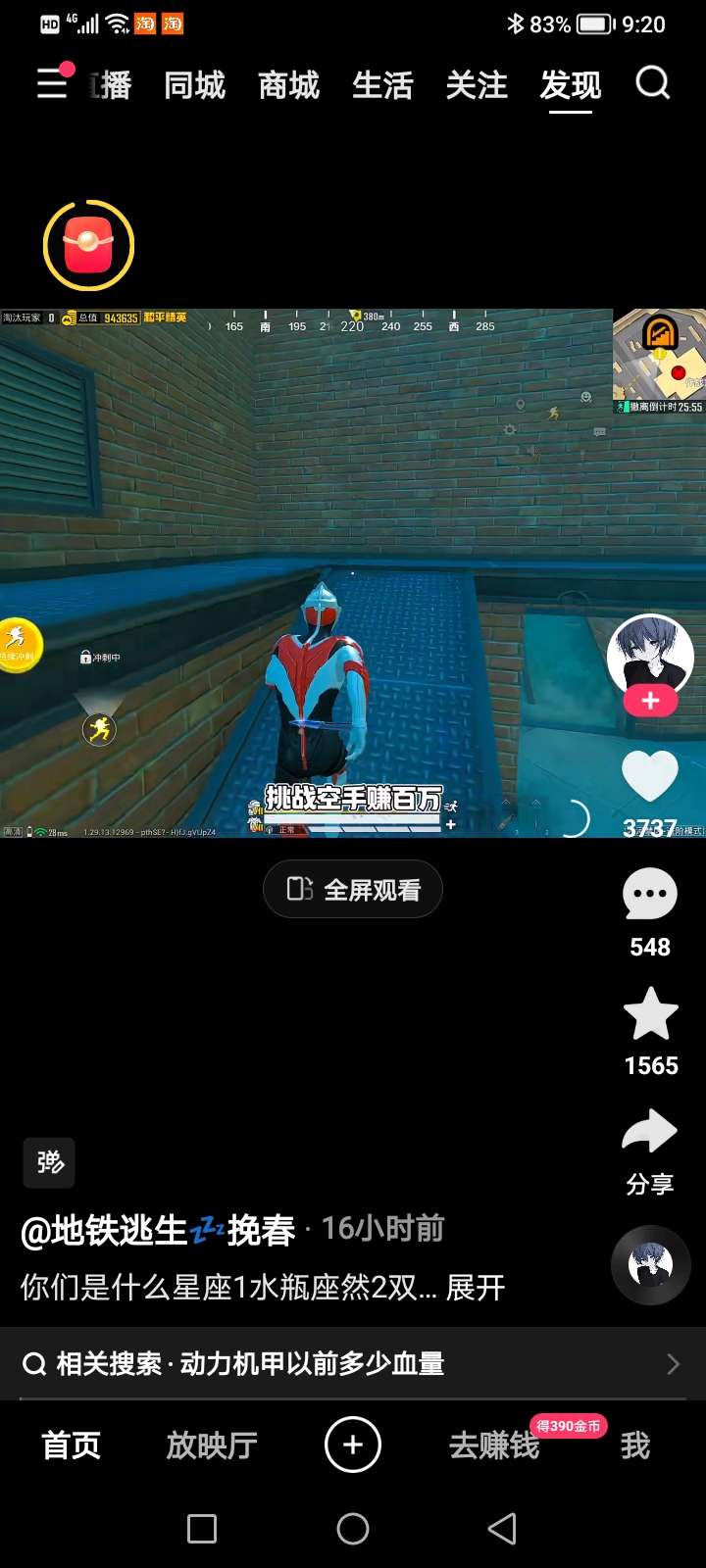The width and height of the screenshot is (706, 1568).
Task: Open the search icon
Action: click(652, 84)
